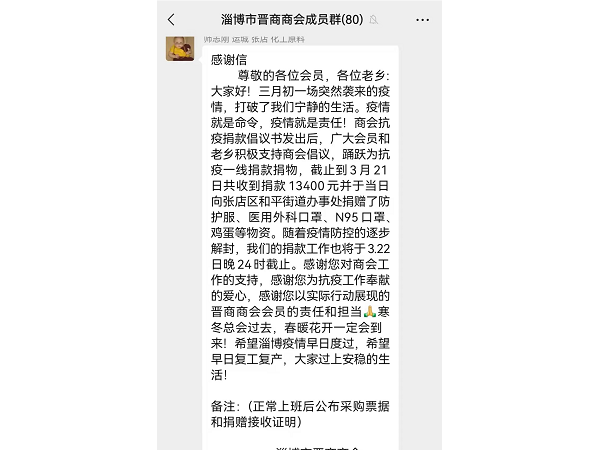The height and width of the screenshot is (450, 600).
Task: Open the message sender's avatar profile
Action: click(180, 46)
